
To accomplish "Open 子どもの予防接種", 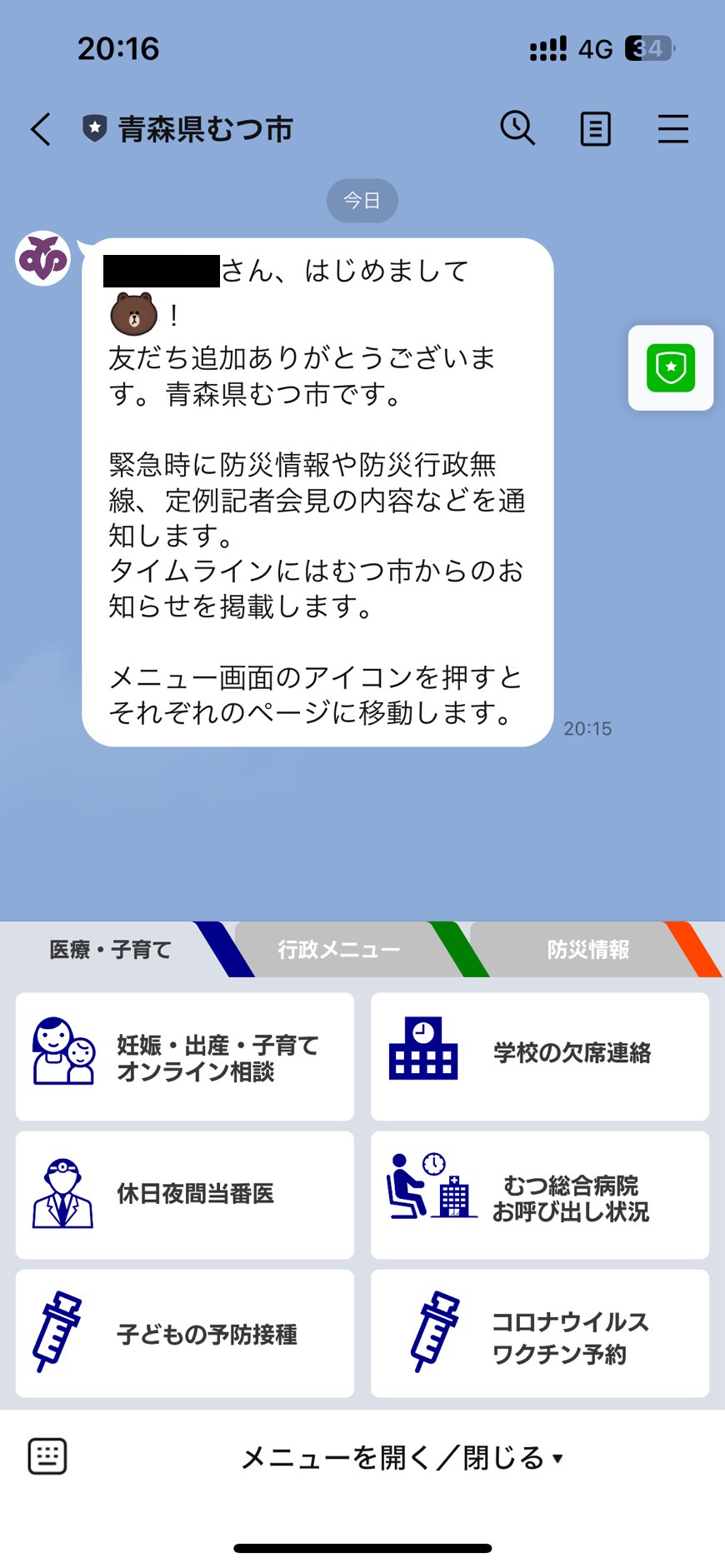I will pyautogui.click(x=185, y=1333).
